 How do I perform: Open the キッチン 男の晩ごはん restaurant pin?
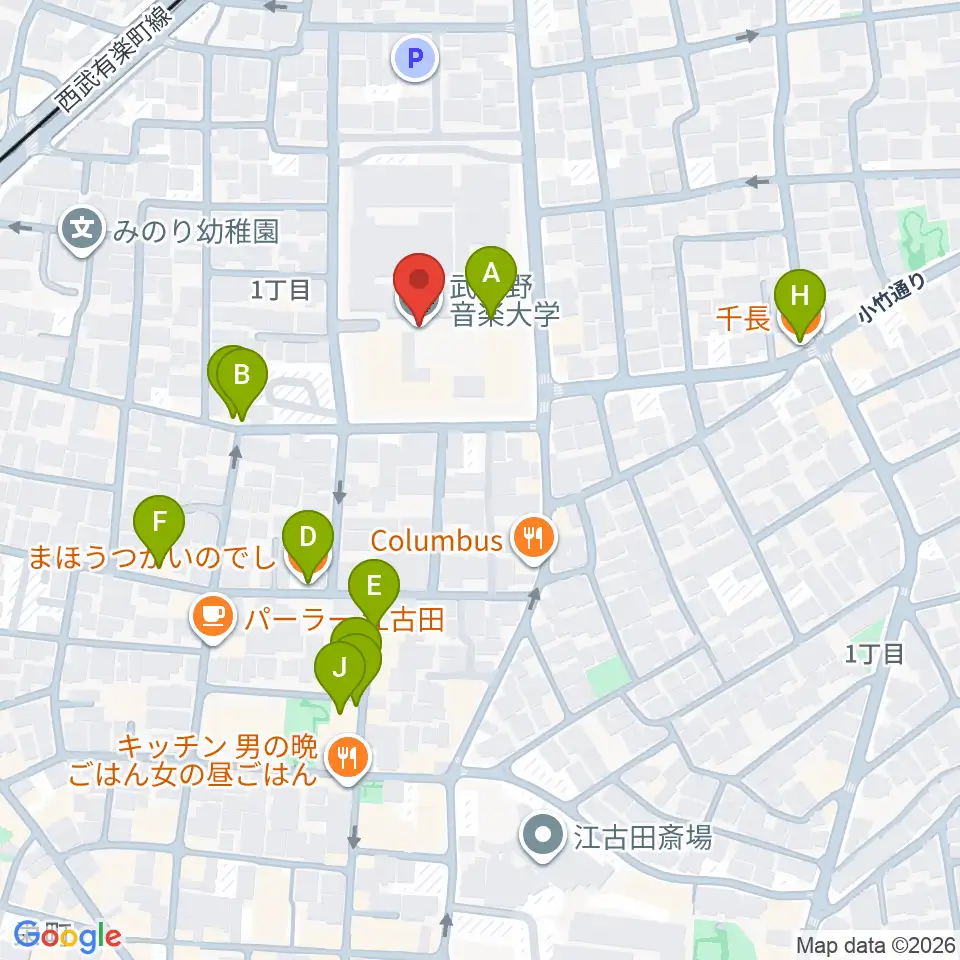pyautogui.click(x=348, y=759)
